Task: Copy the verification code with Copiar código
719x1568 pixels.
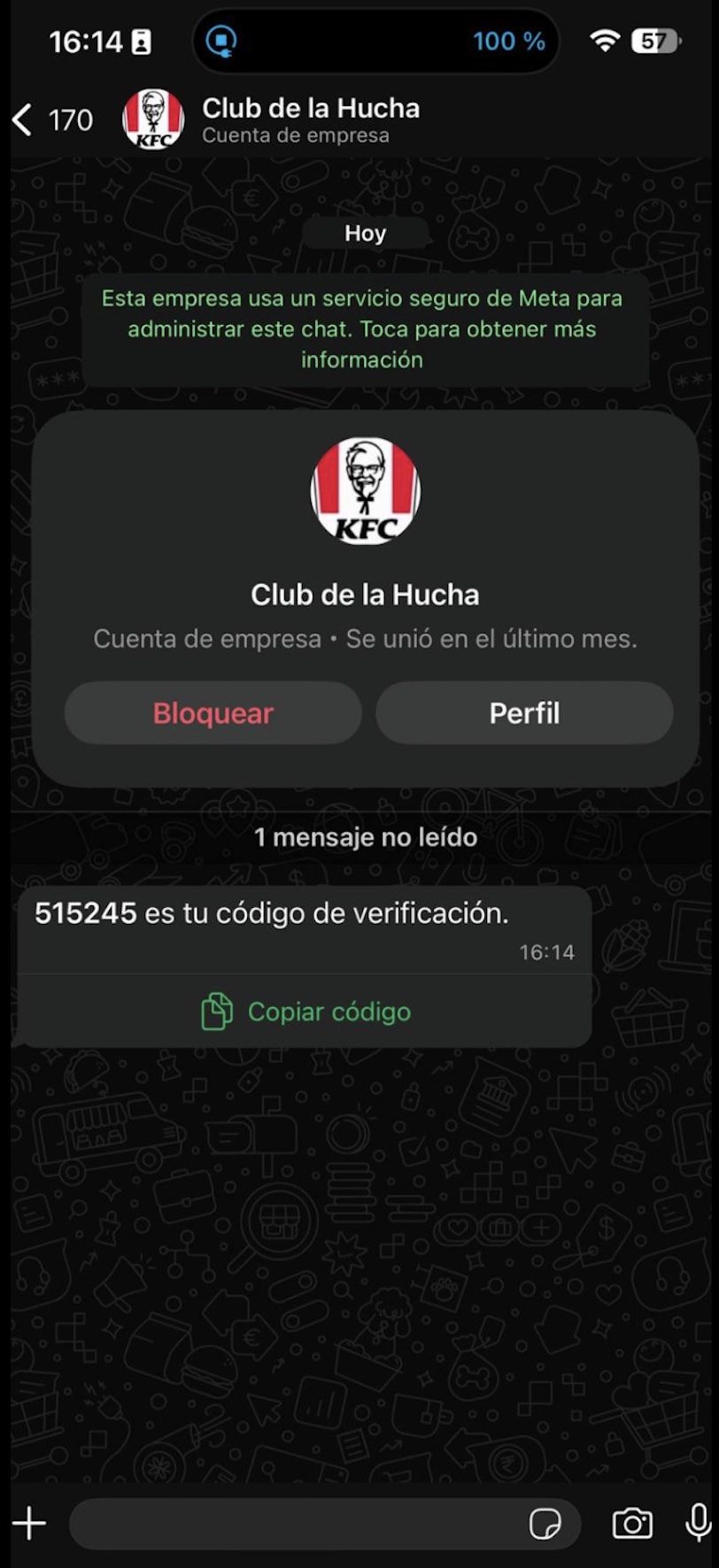Action: tap(305, 1011)
